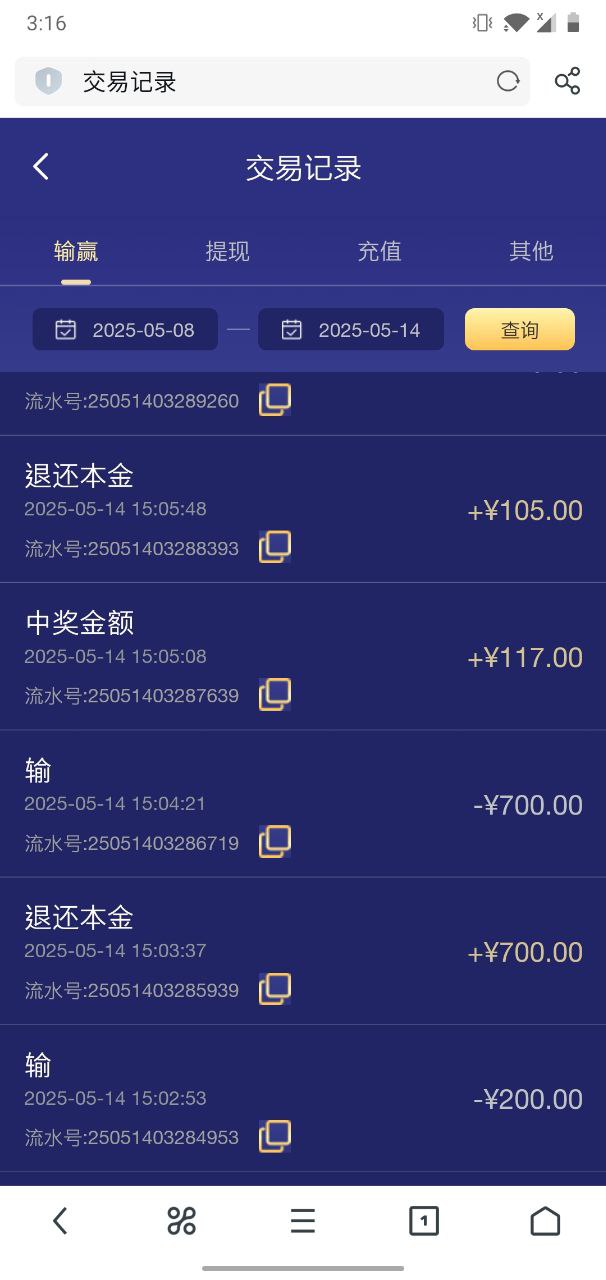Copy serial number 25051403285939
This screenshot has height=1280, width=606.
(275, 989)
